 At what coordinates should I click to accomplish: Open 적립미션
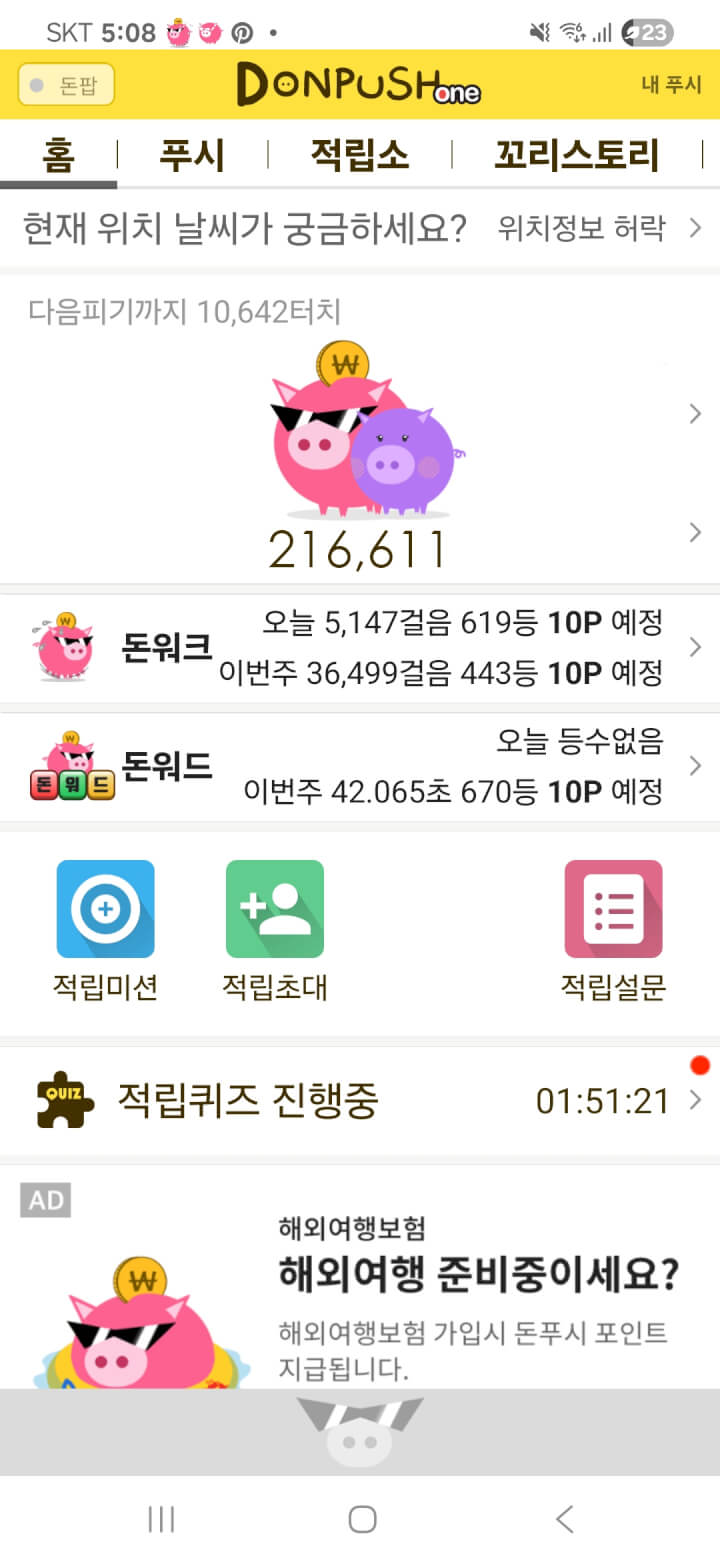pos(105,929)
